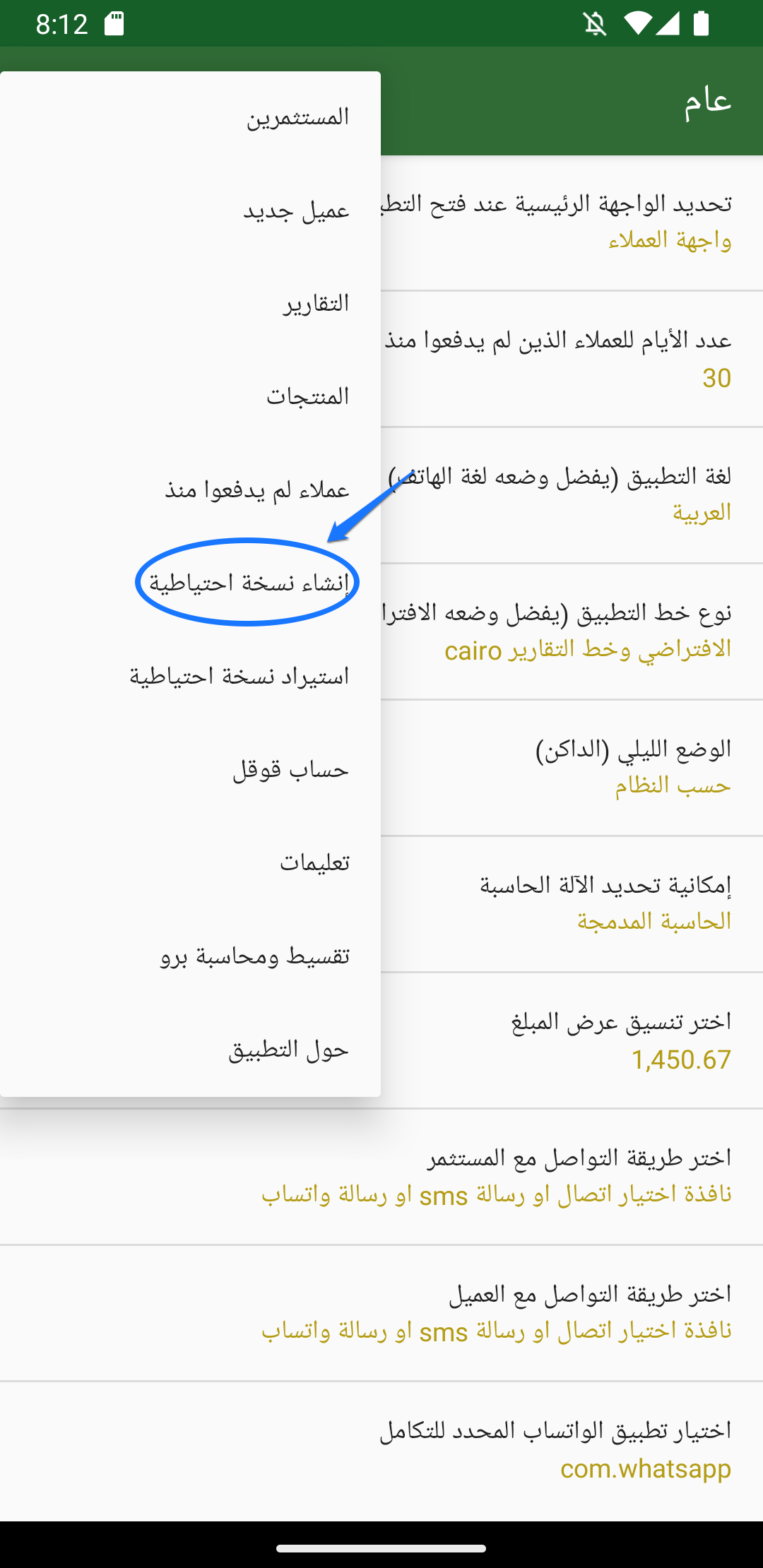
Task: Open تقسيط ومحاسبة برو
Action: (254, 956)
